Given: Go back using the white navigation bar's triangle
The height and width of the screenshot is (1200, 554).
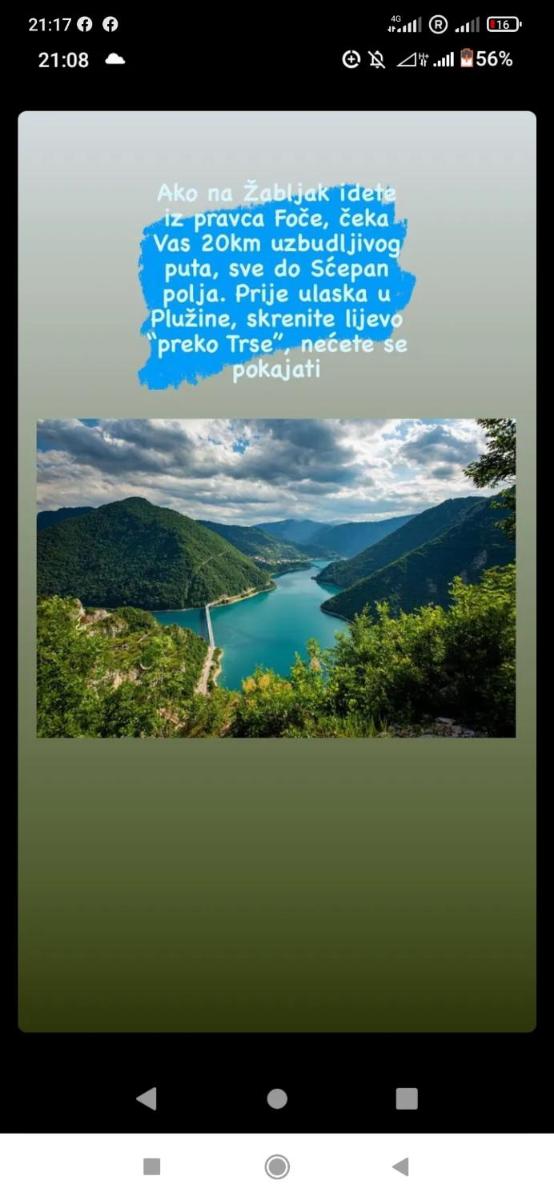Looking at the screenshot, I should point(401,1166).
